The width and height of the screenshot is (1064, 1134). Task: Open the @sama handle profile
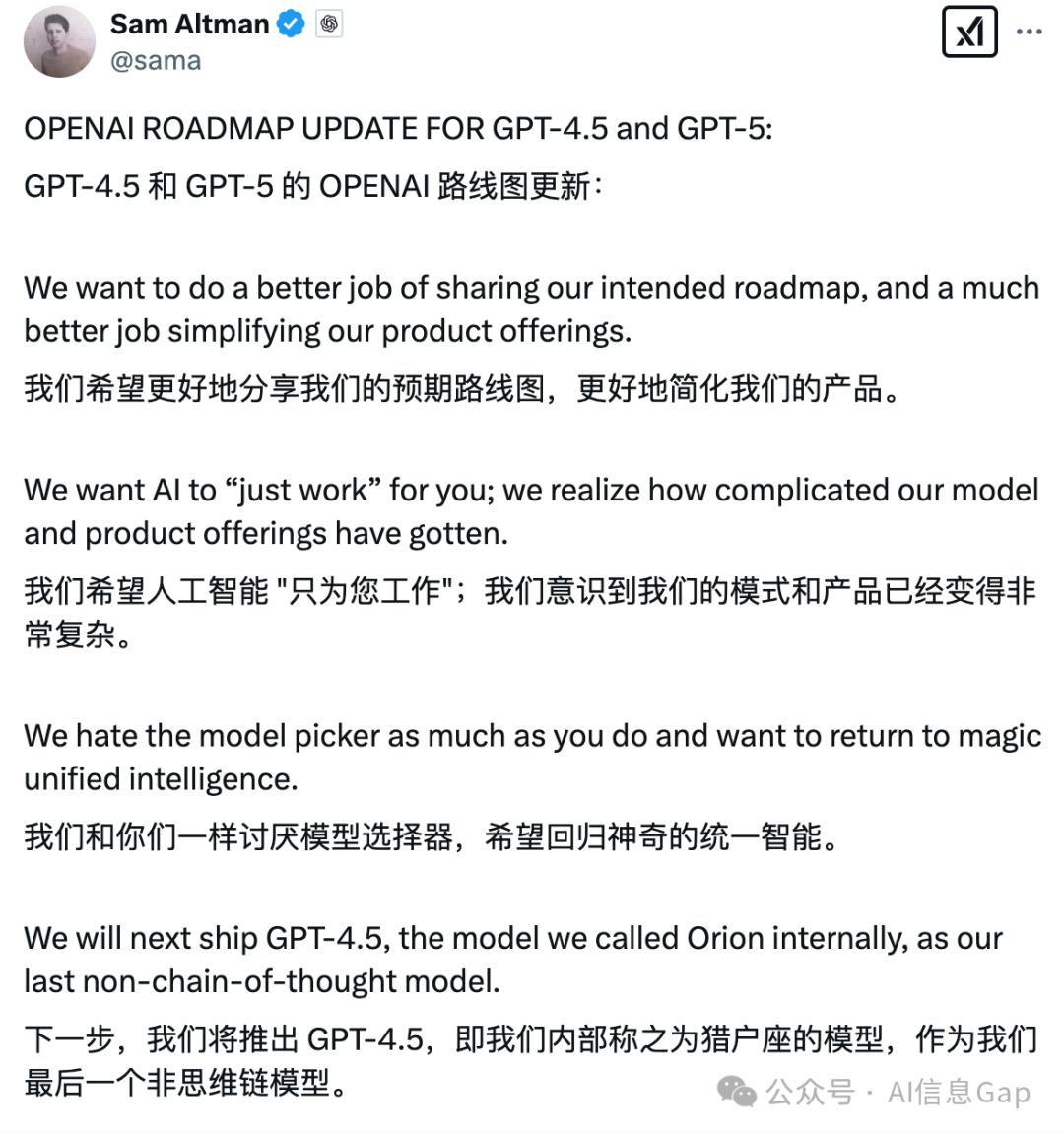point(156,61)
